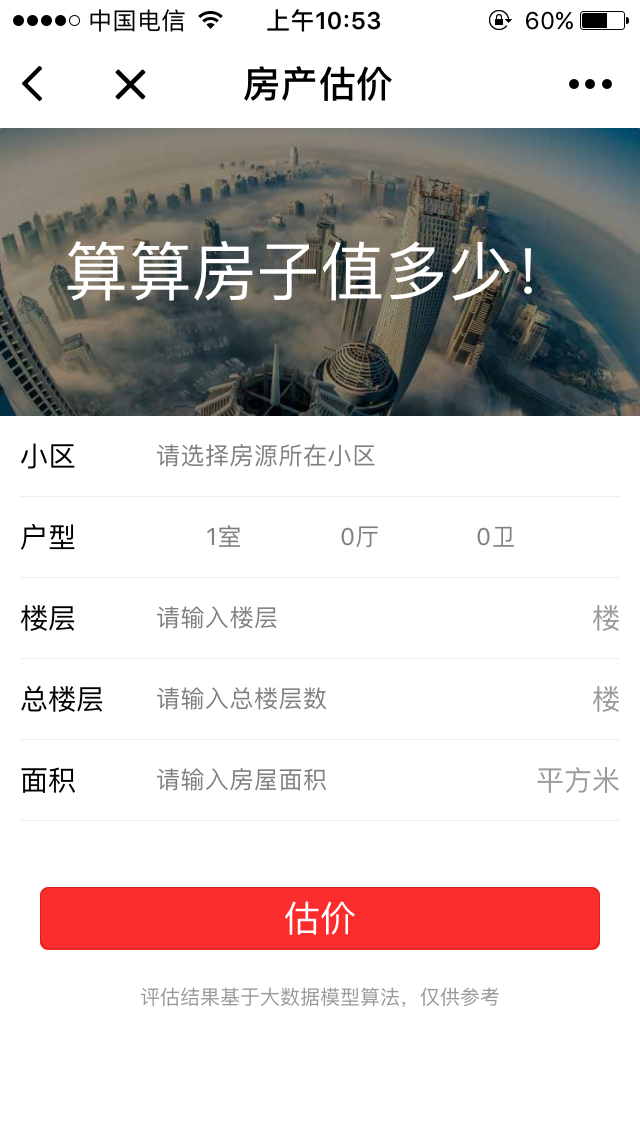Screen dimensions: 640x1136
Task: Choose the 0厅 living room count
Action: 359,538
